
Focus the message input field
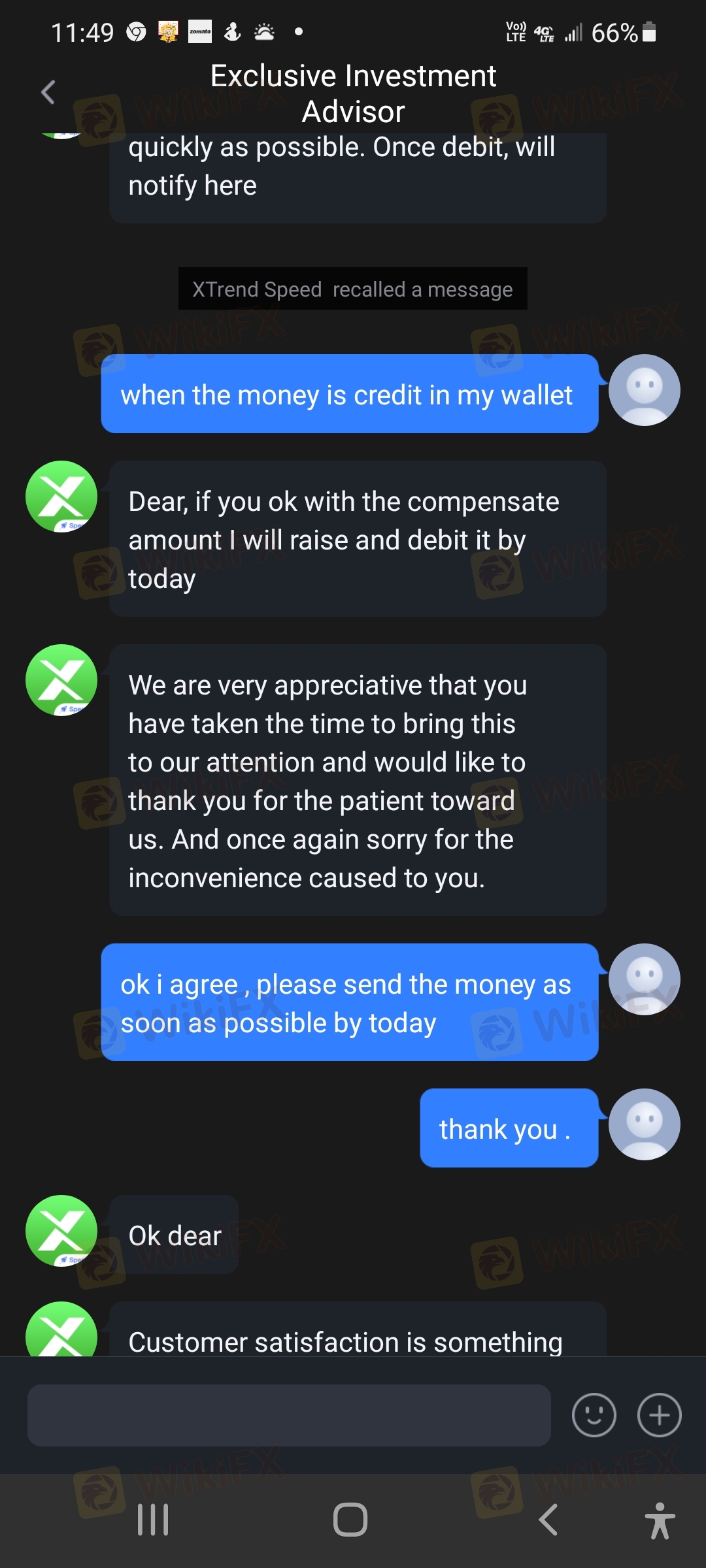coord(288,1414)
